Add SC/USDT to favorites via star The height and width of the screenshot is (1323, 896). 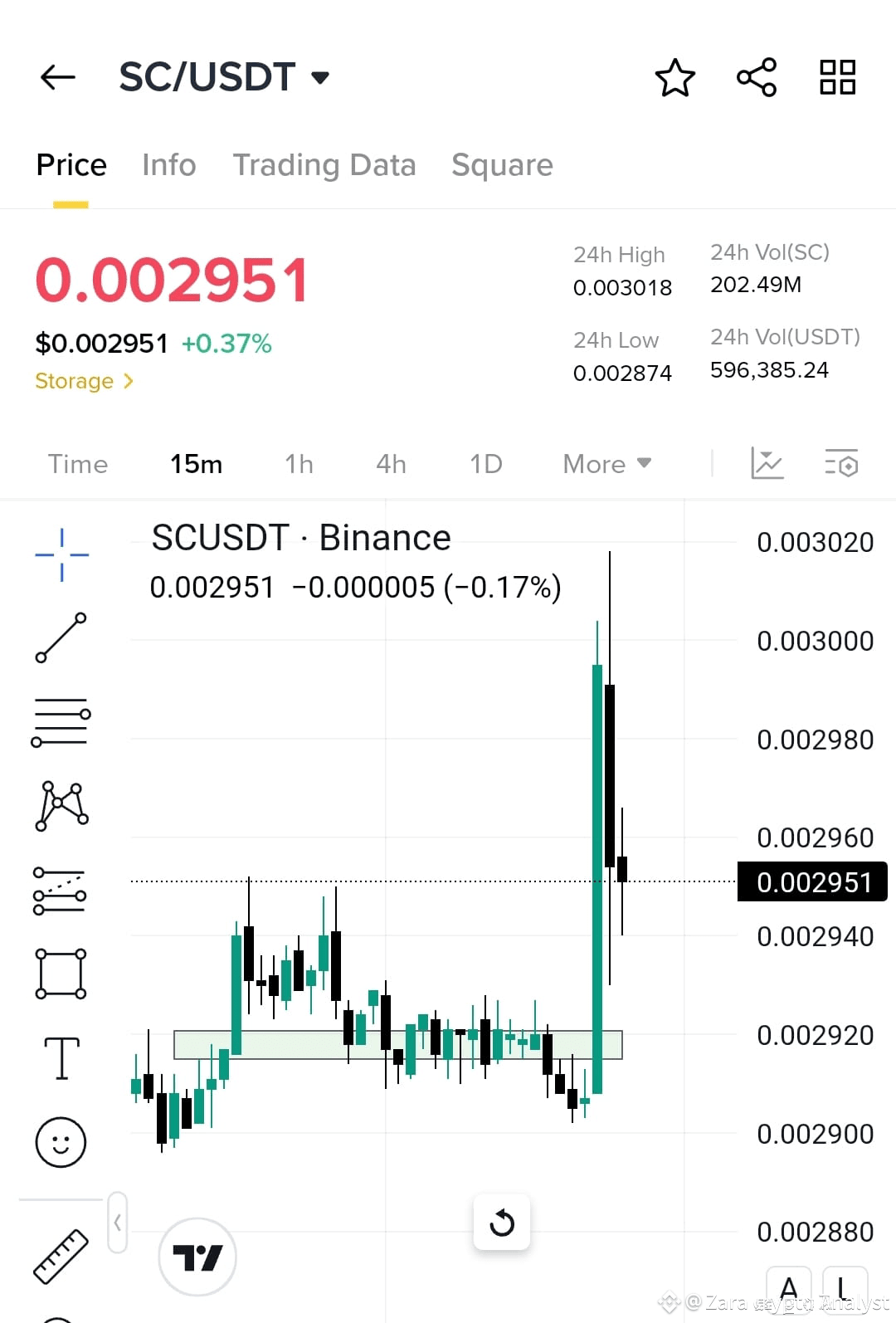(x=675, y=77)
